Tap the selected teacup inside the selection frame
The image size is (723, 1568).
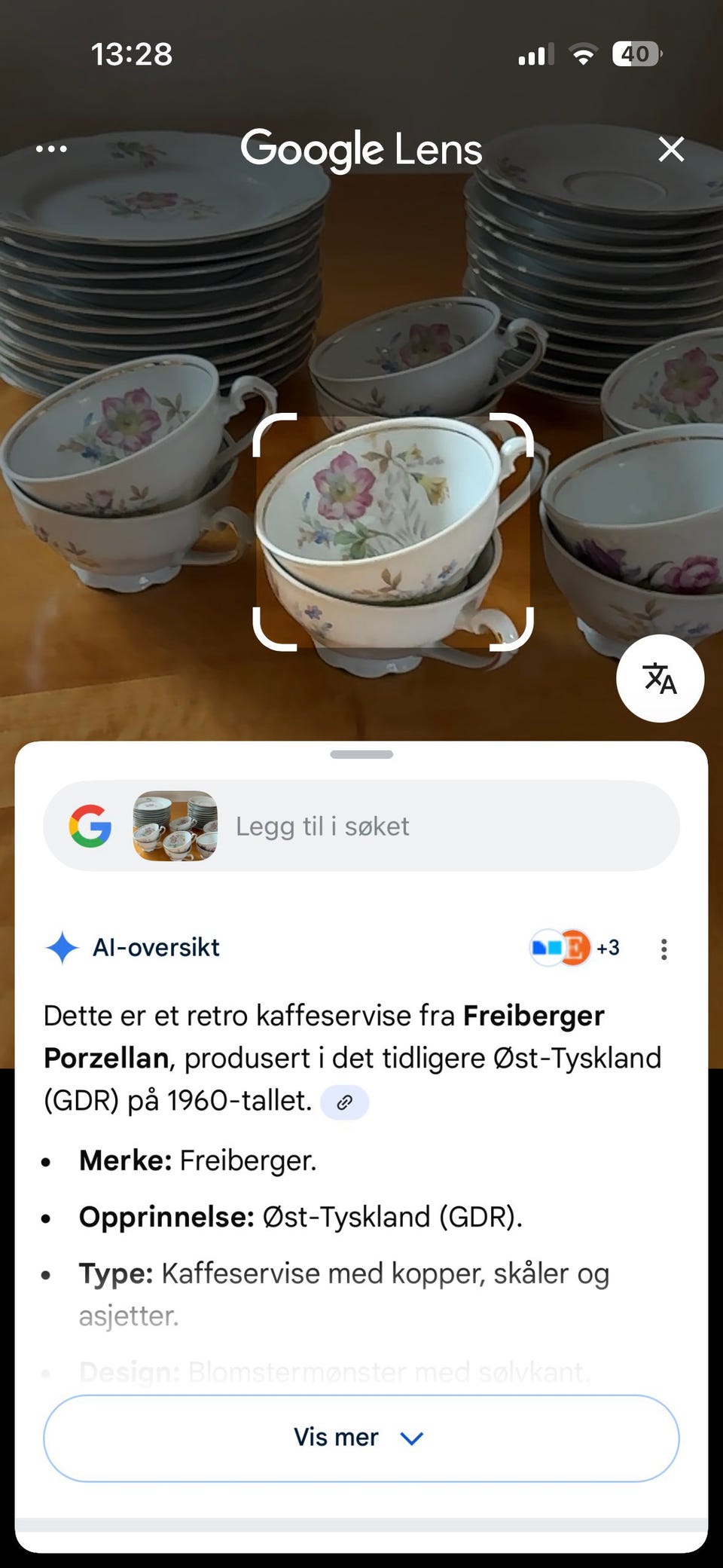click(392, 527)
